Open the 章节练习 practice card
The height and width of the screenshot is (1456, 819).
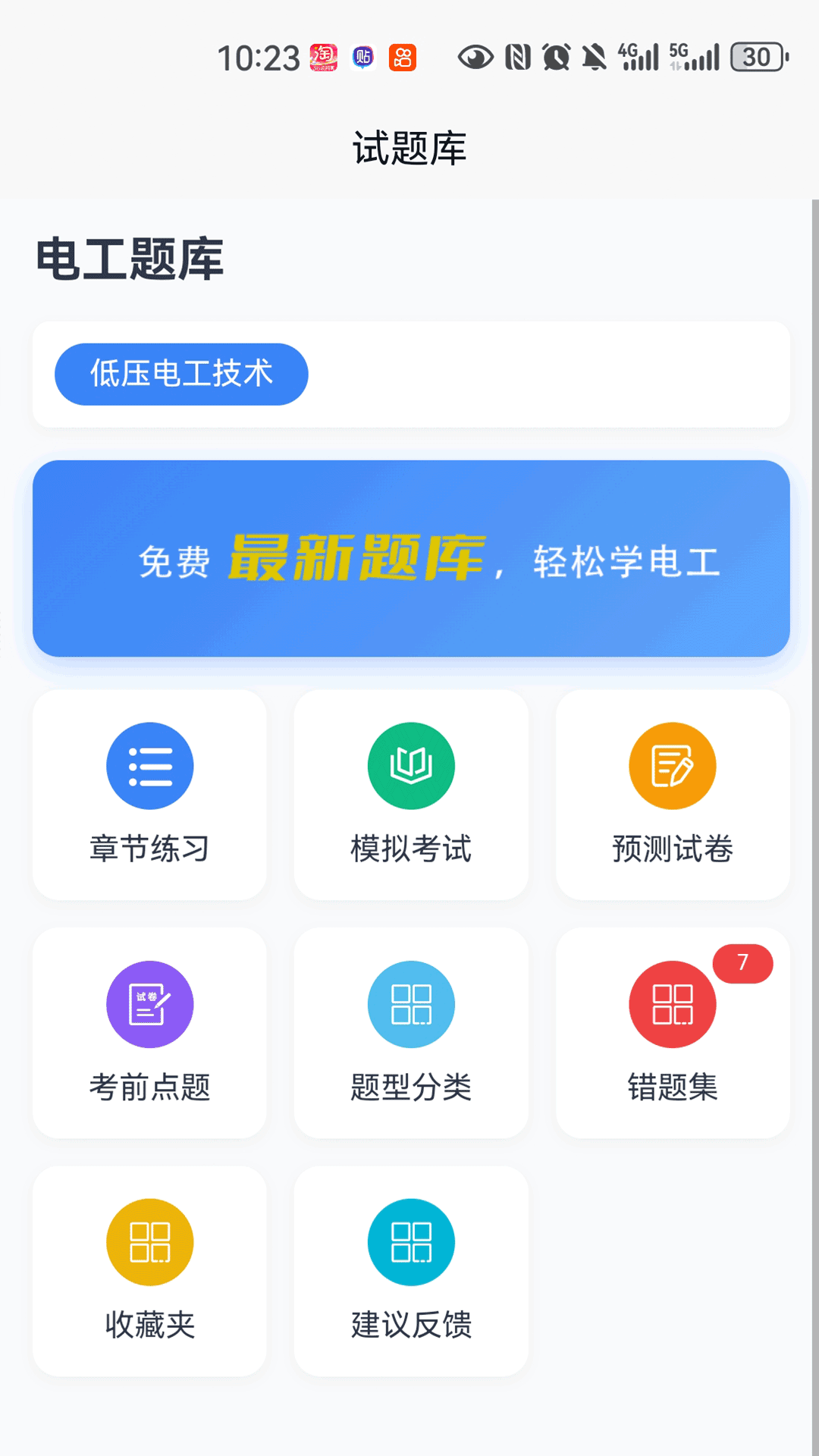click(149, 794)
